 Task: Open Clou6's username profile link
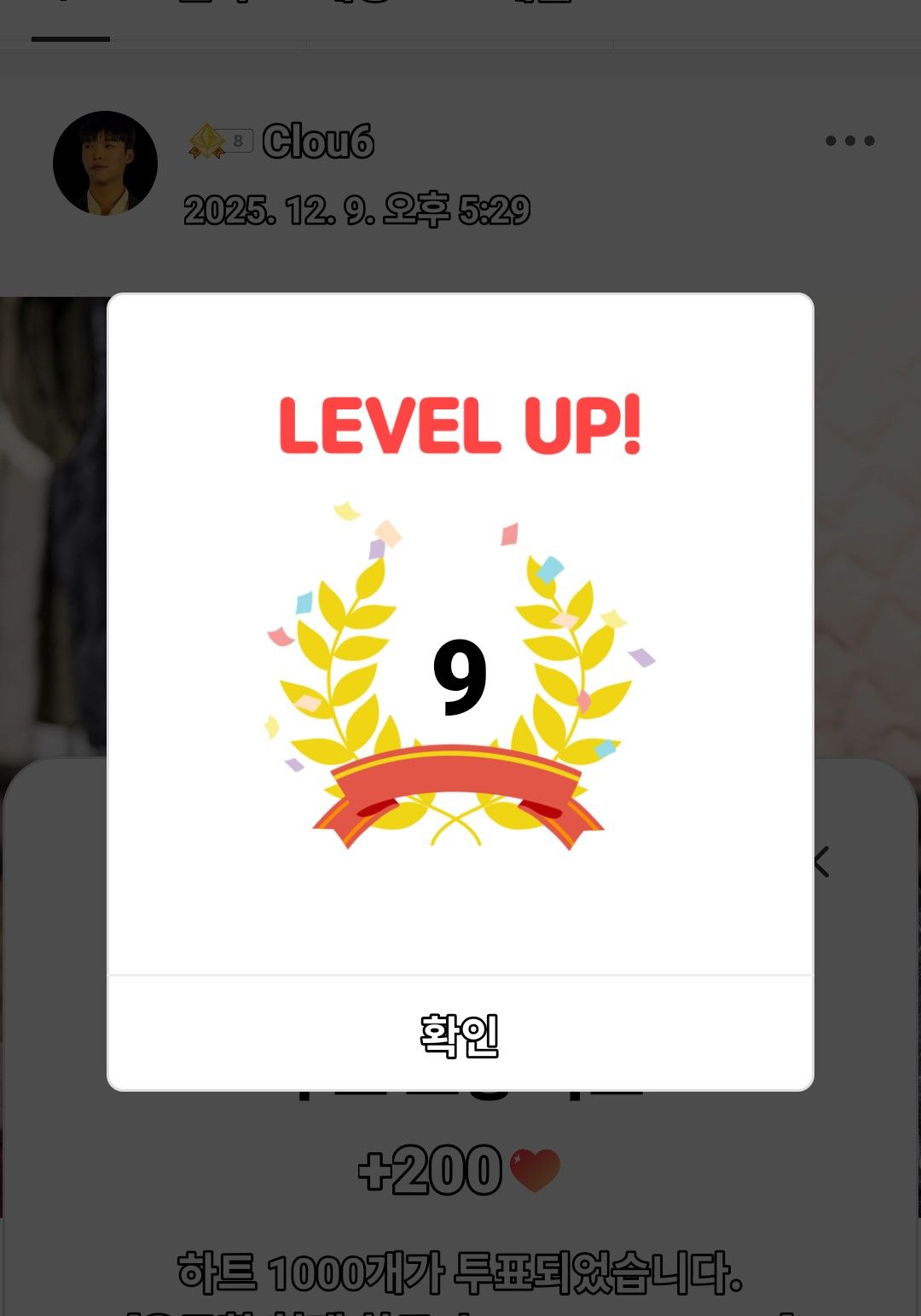(318, 142)
